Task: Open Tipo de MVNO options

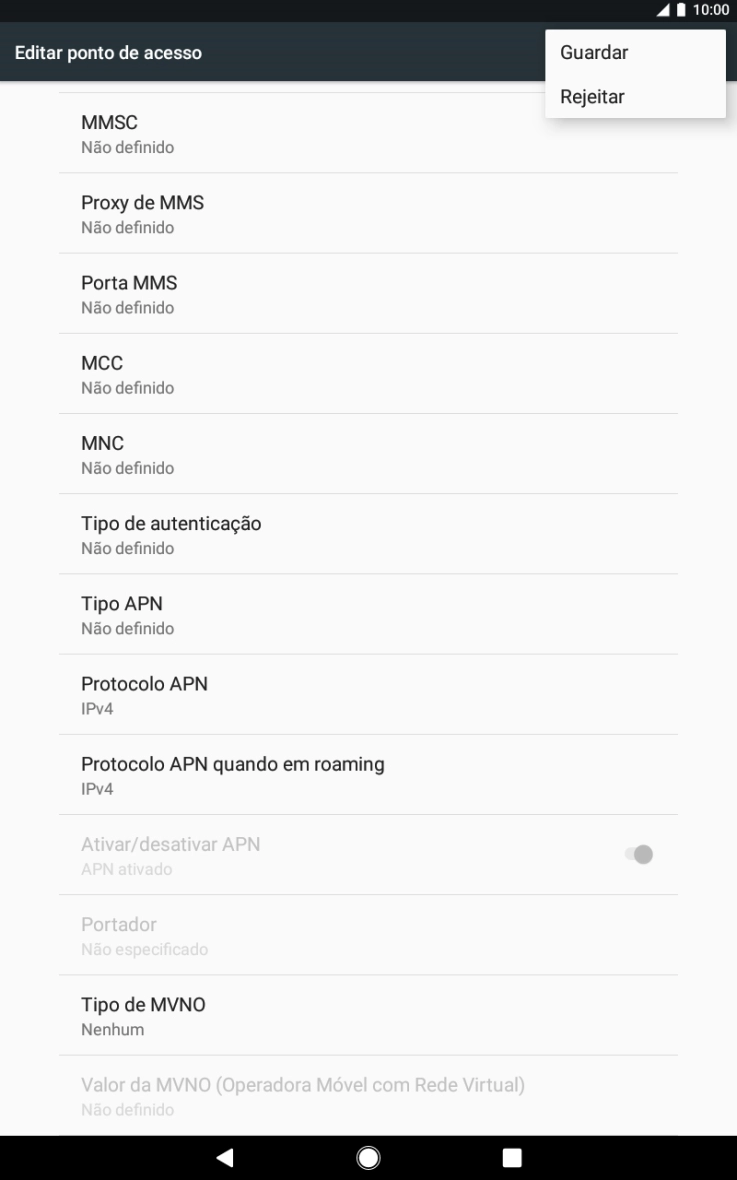Action: (368, 1015)
